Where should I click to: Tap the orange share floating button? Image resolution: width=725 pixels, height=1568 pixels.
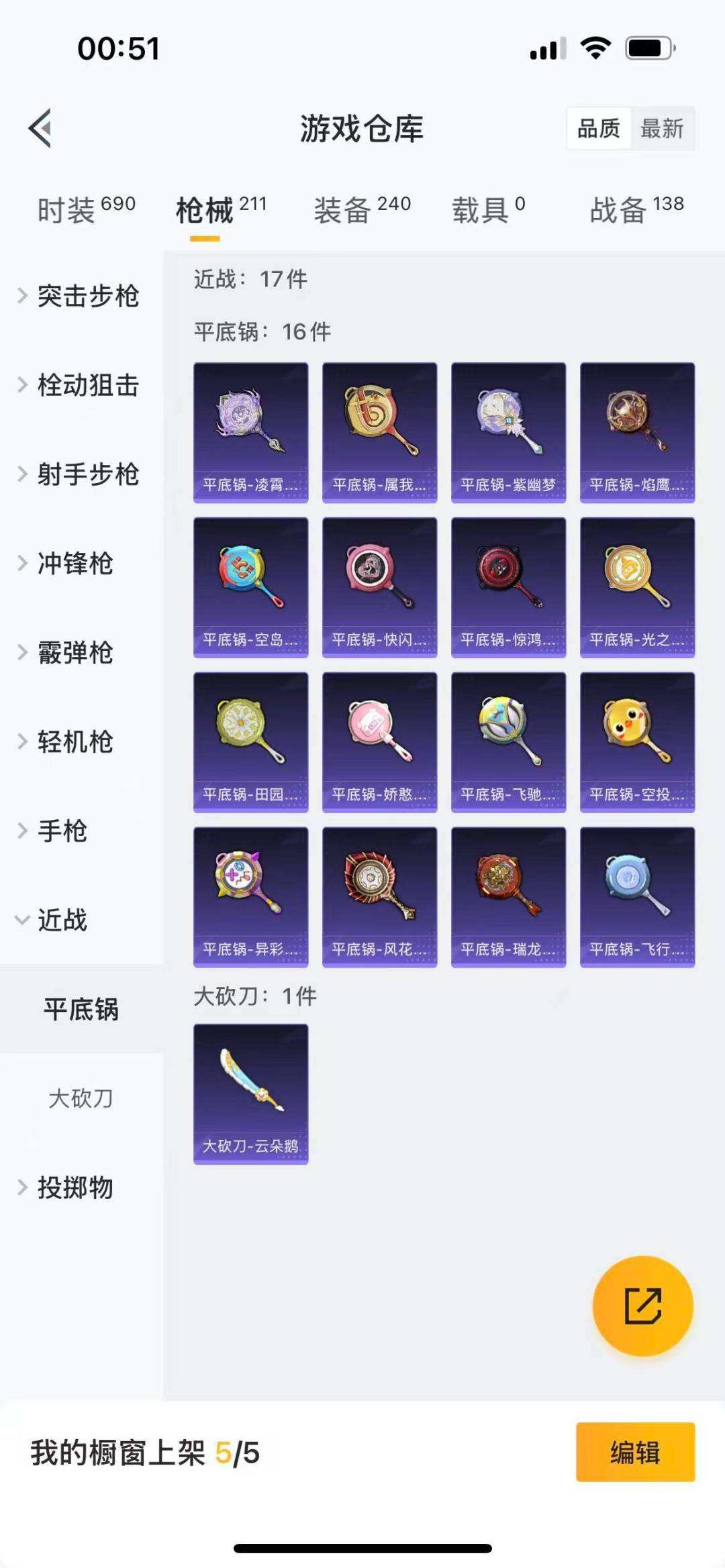click(x=642, y=1306)
